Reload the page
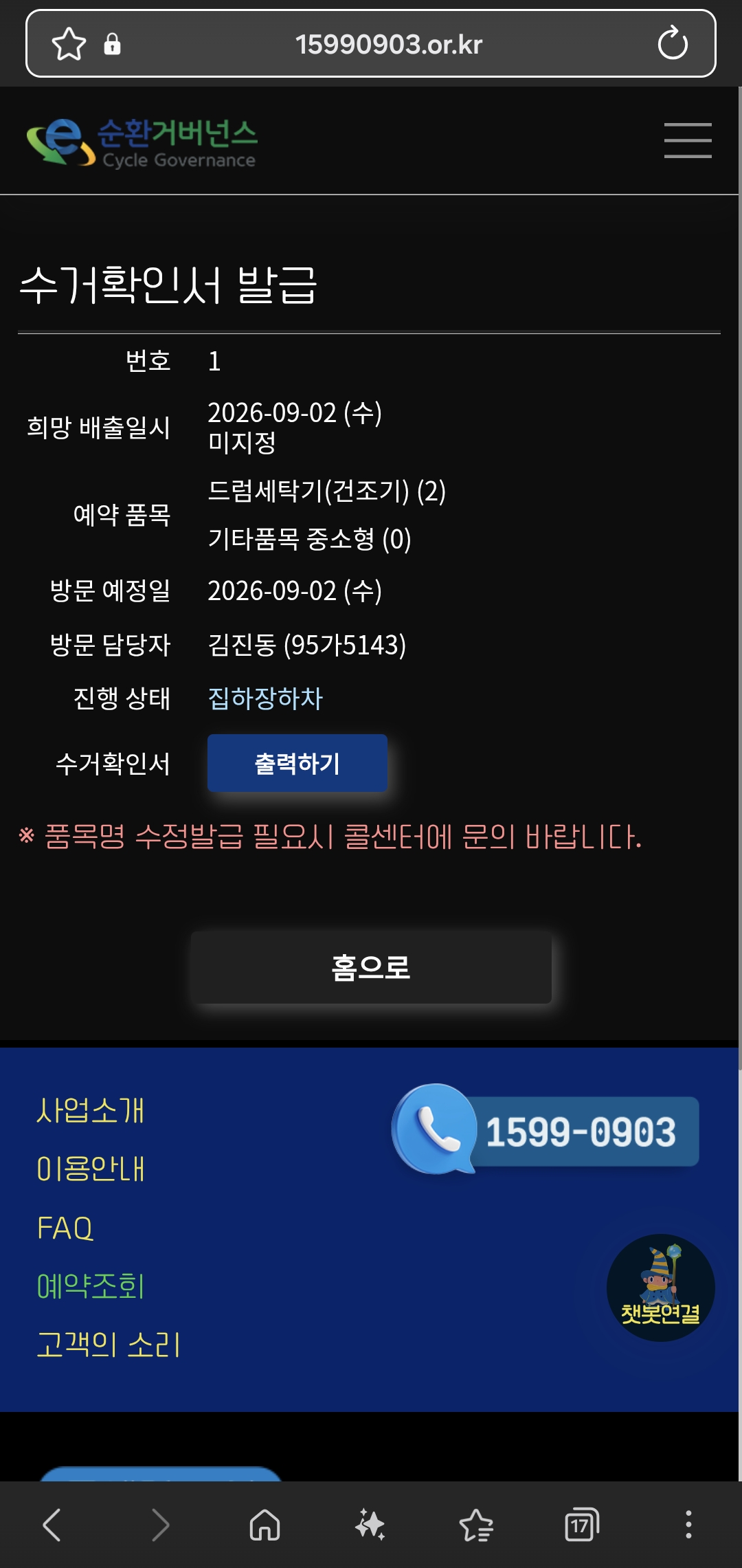 (673, 44)
